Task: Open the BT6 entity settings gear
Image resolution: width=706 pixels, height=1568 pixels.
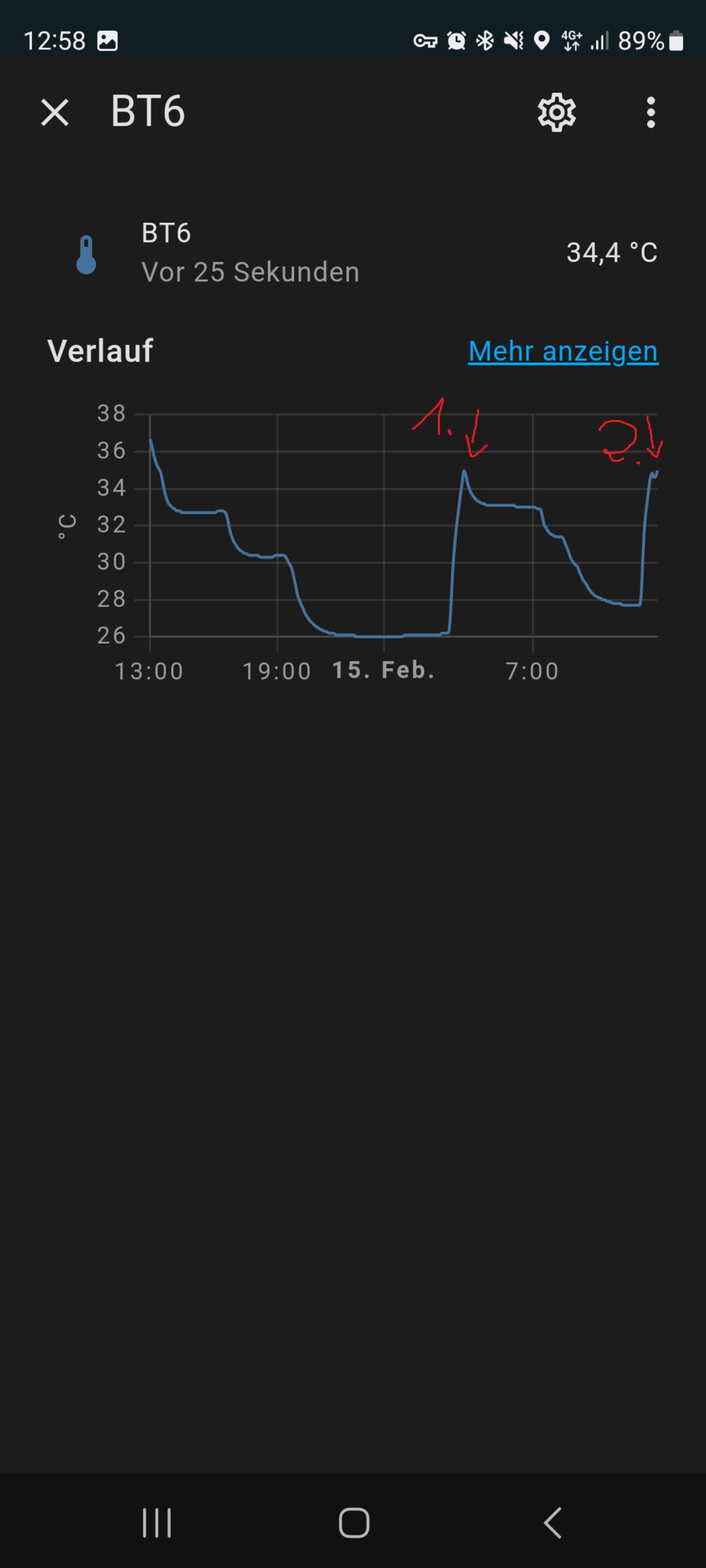Action: pyautogui.click(x=556, y=112)
